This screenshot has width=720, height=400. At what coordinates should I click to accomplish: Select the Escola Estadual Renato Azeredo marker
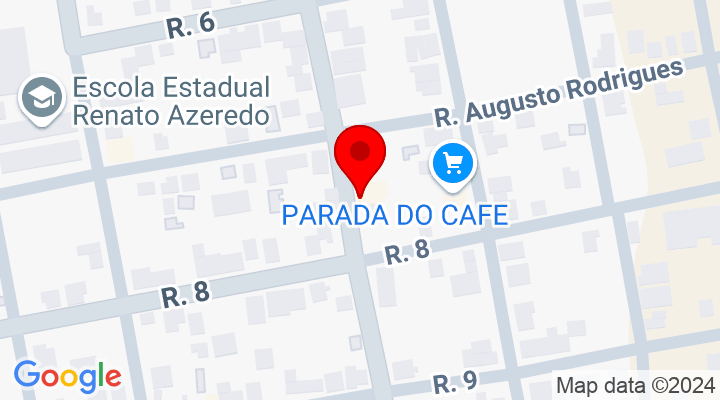click(x=41, y=99)
